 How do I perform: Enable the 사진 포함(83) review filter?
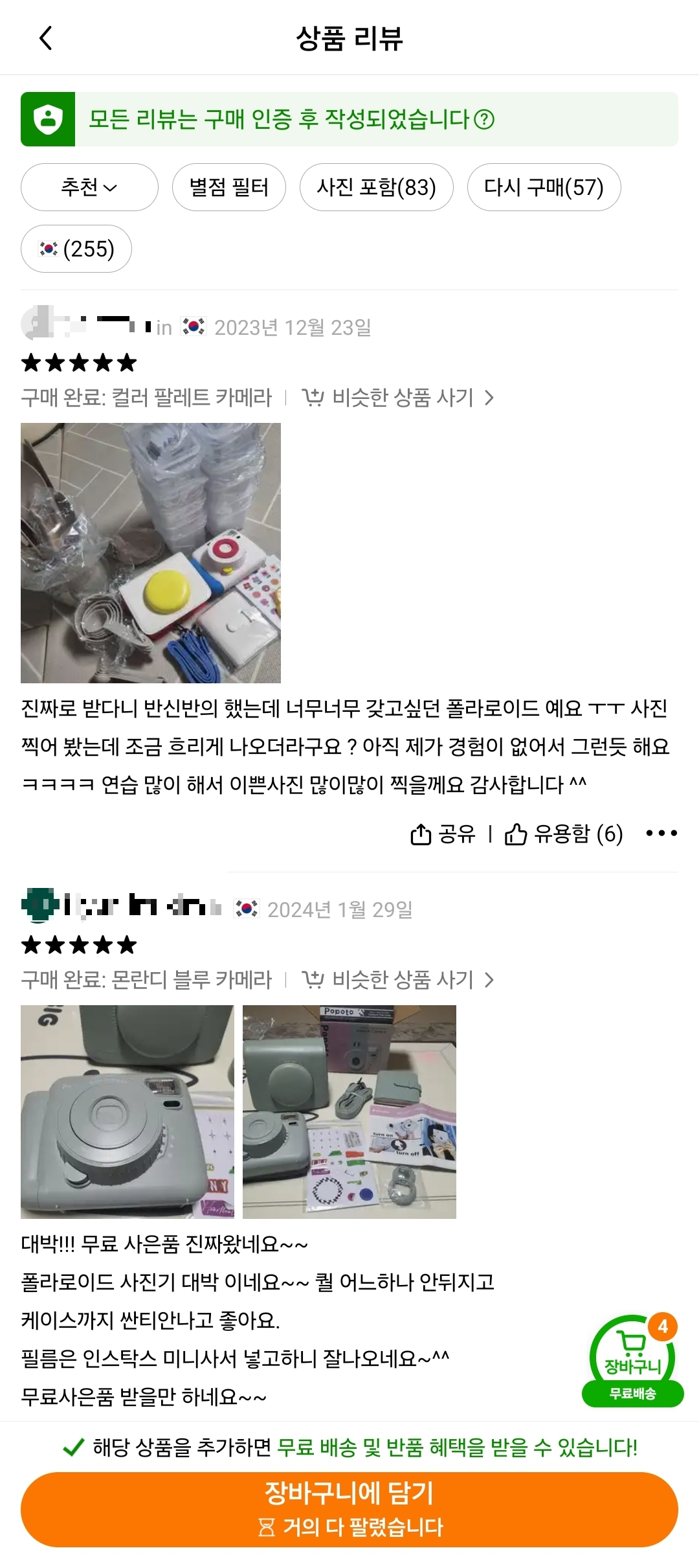point(376,187)
